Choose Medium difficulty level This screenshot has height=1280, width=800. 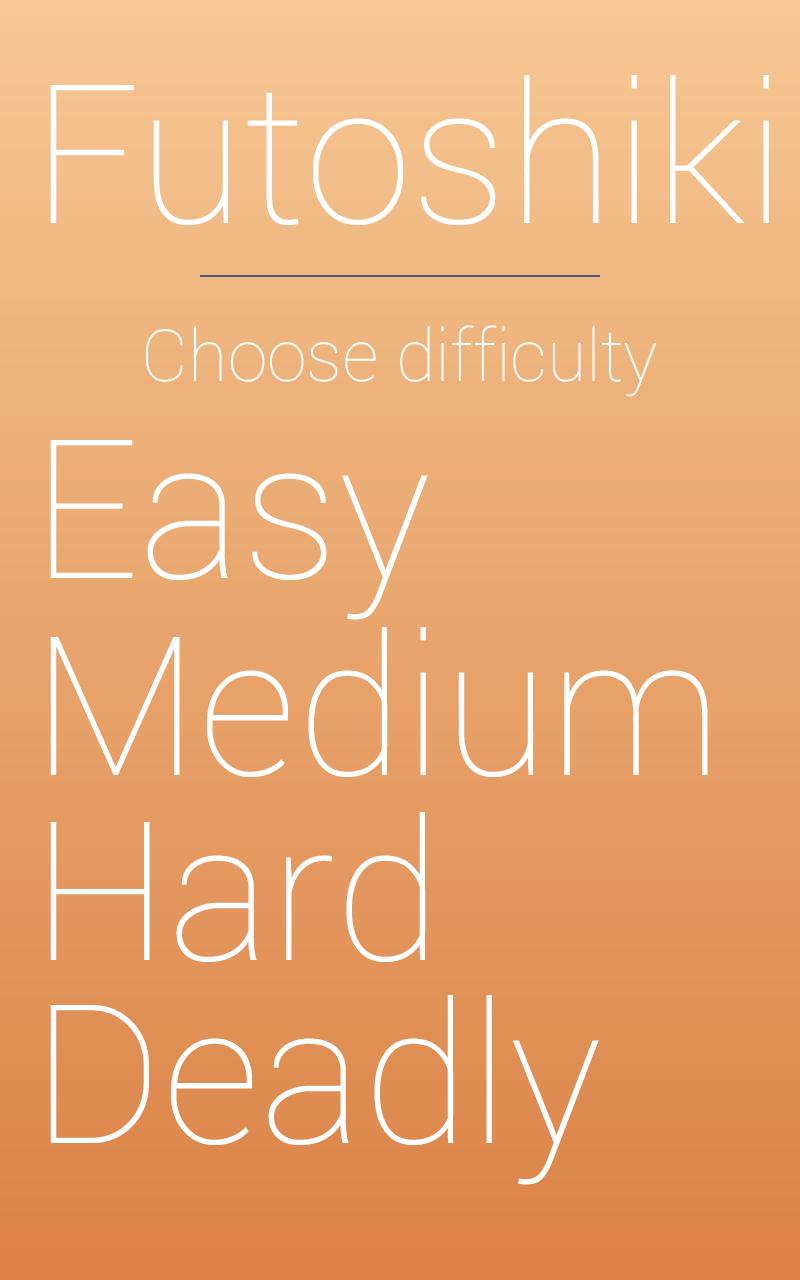[380, 706]
